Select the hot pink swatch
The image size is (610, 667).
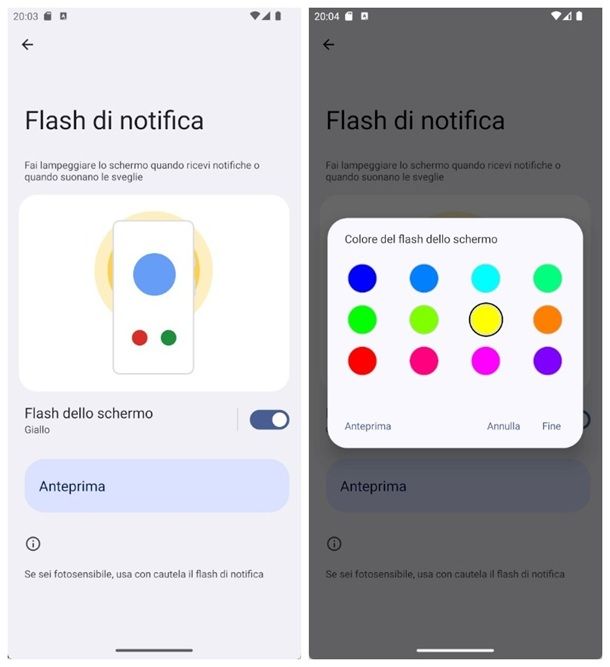424,361
